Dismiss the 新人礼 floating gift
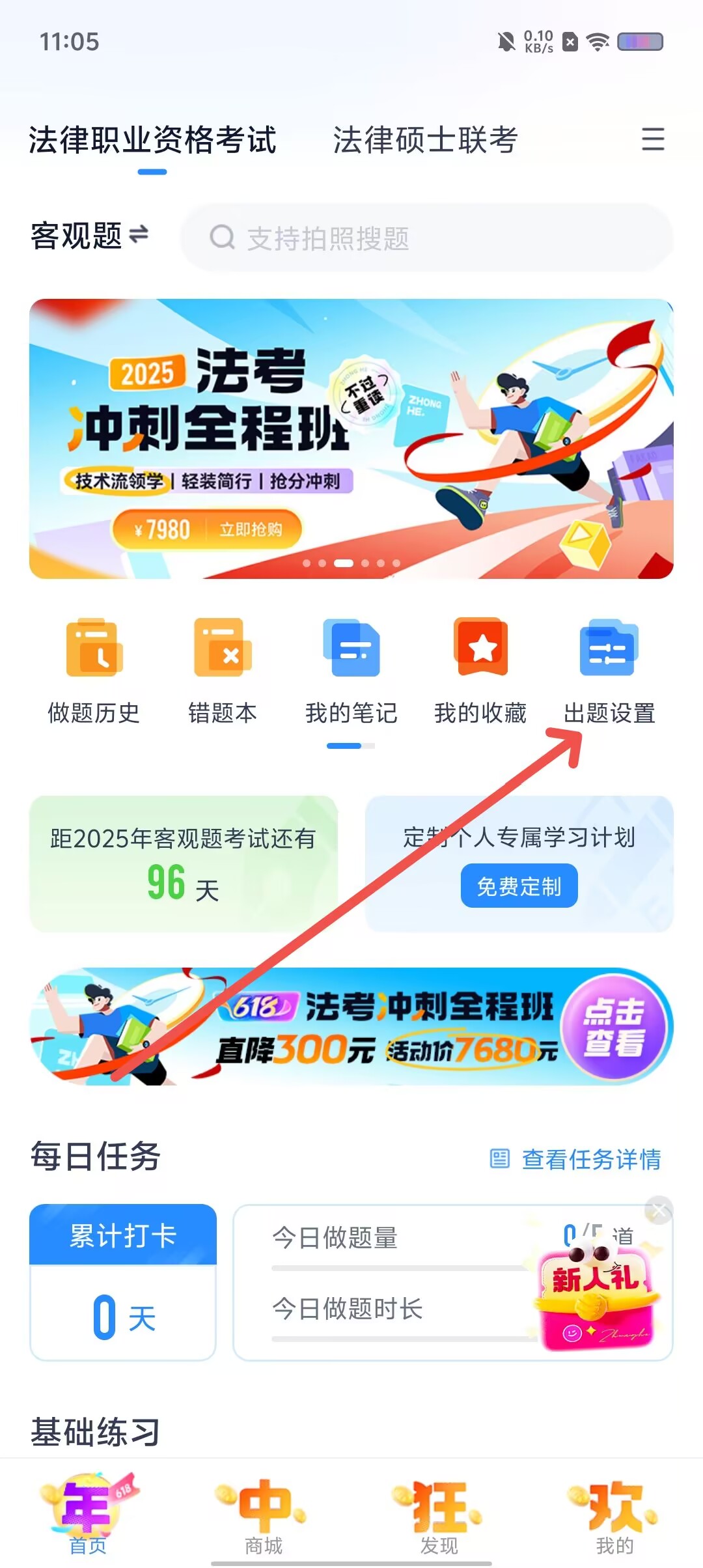Viewport: 703px width, 1568px height. [658, 1210]
